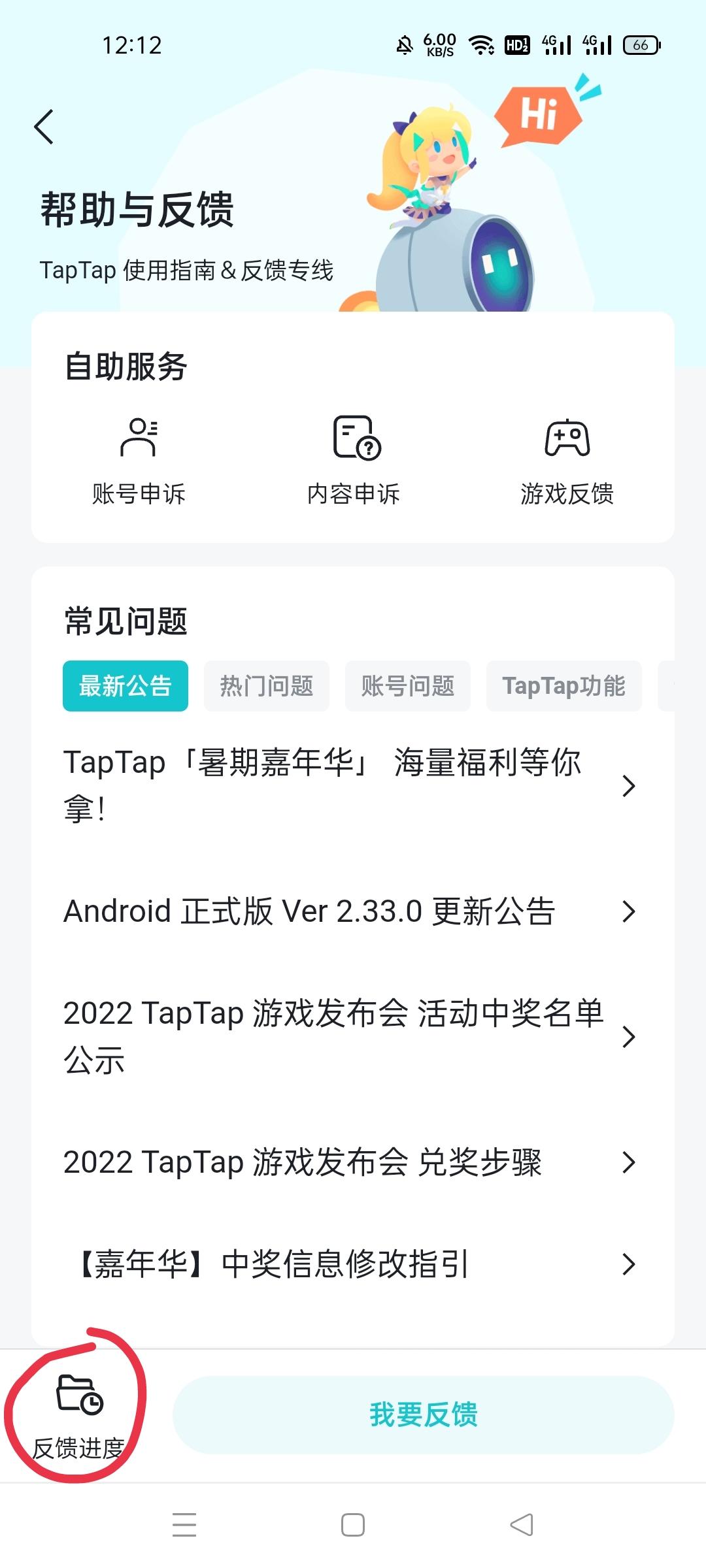The image size is (706, 1568).
Task: Select the 最新公告 announcements tab
Action: (125, 685)
